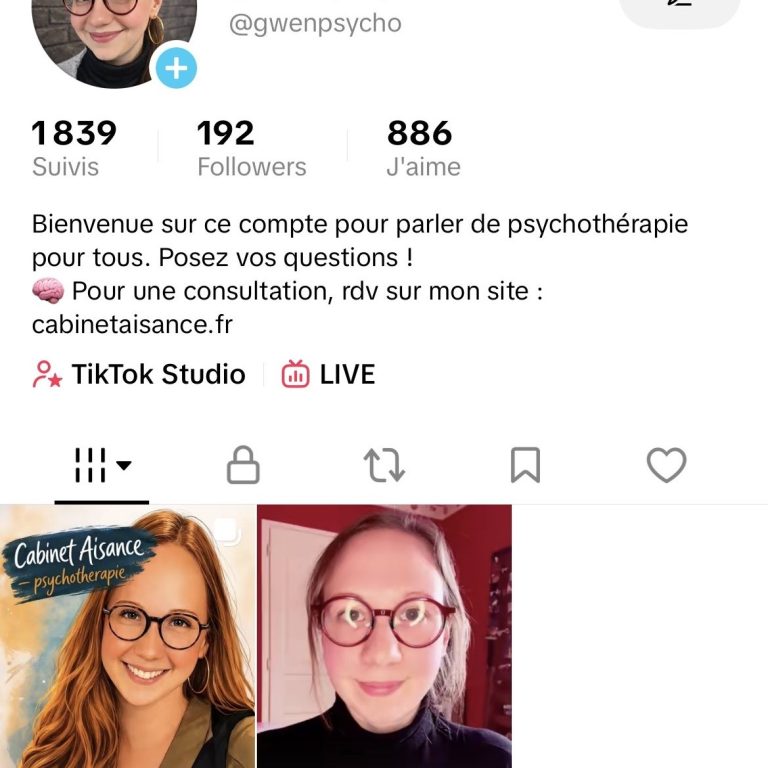768x768 pixels.
Task: Switch to the private videos lock tab
Action: click(243, 465)
